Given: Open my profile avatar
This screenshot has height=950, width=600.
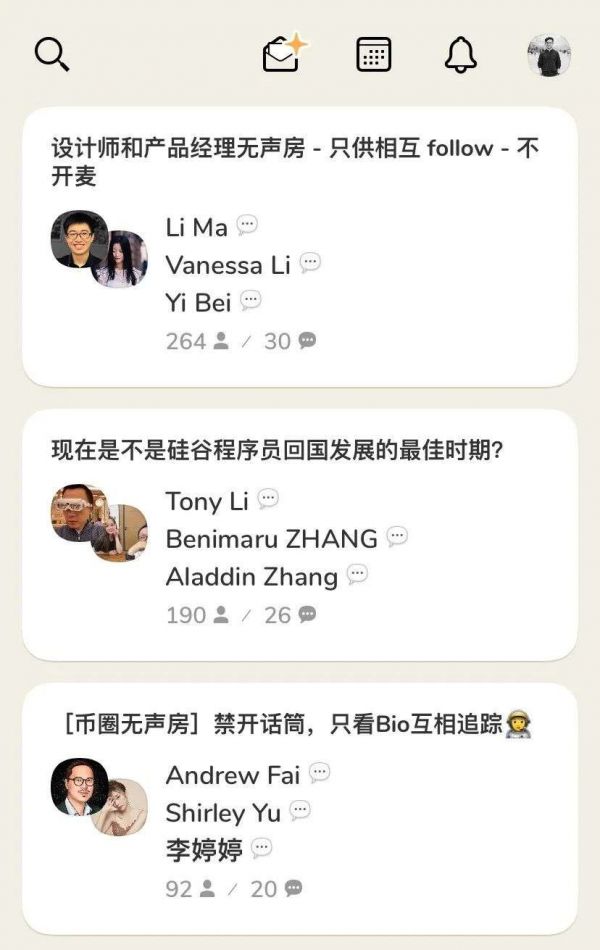Looking at the screenshot, I should 549,56.
